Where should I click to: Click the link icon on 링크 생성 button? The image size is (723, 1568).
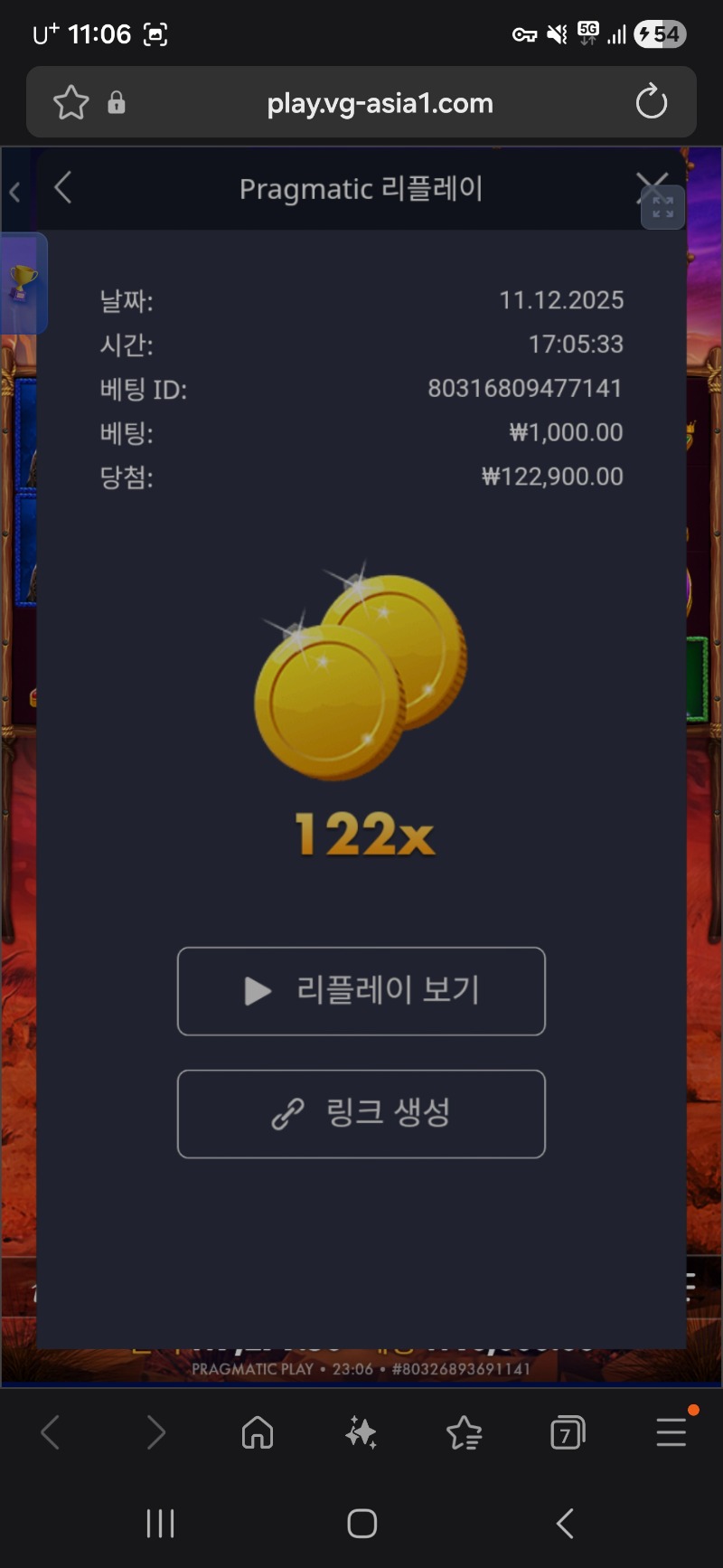287,1114
